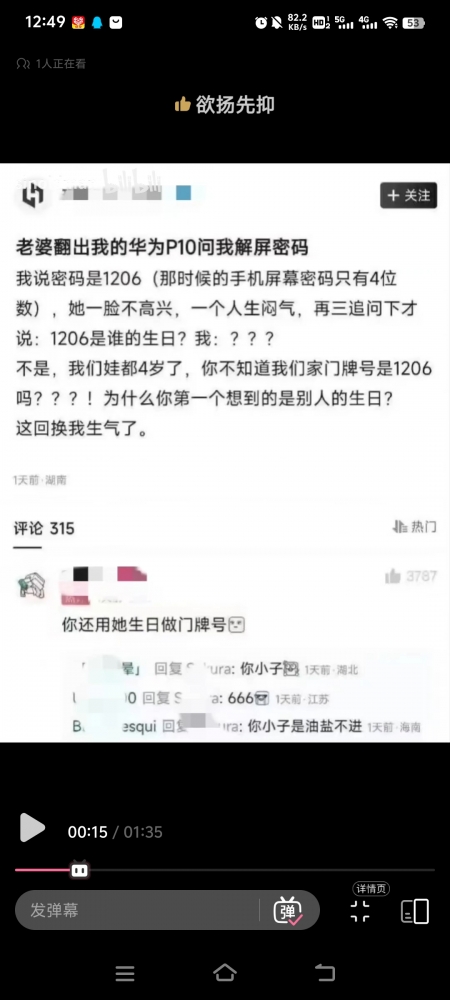Tap the video progress bar to seek
The width and height of the screenshot is (450, 1000).
[225, 869]
